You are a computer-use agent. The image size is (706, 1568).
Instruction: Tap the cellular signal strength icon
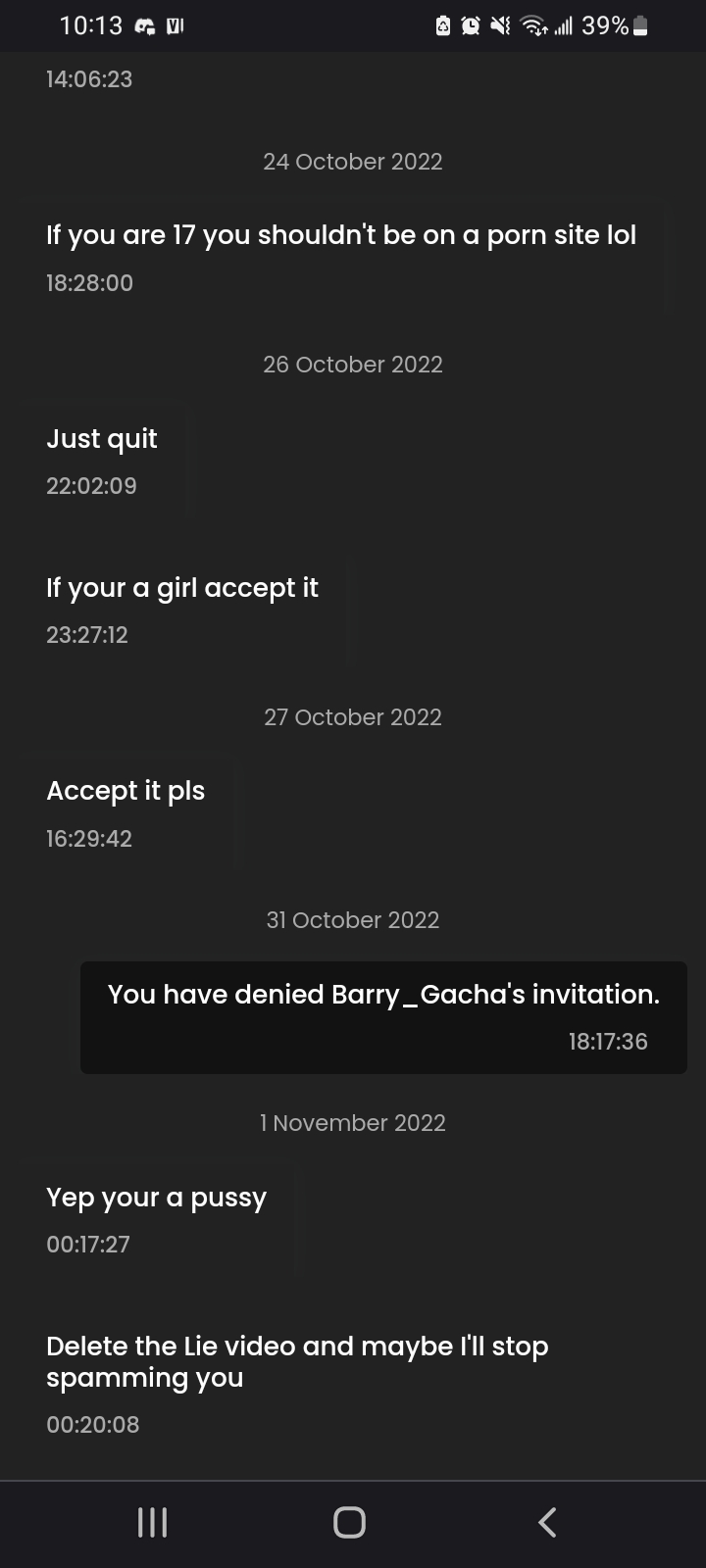pos(563,25)
